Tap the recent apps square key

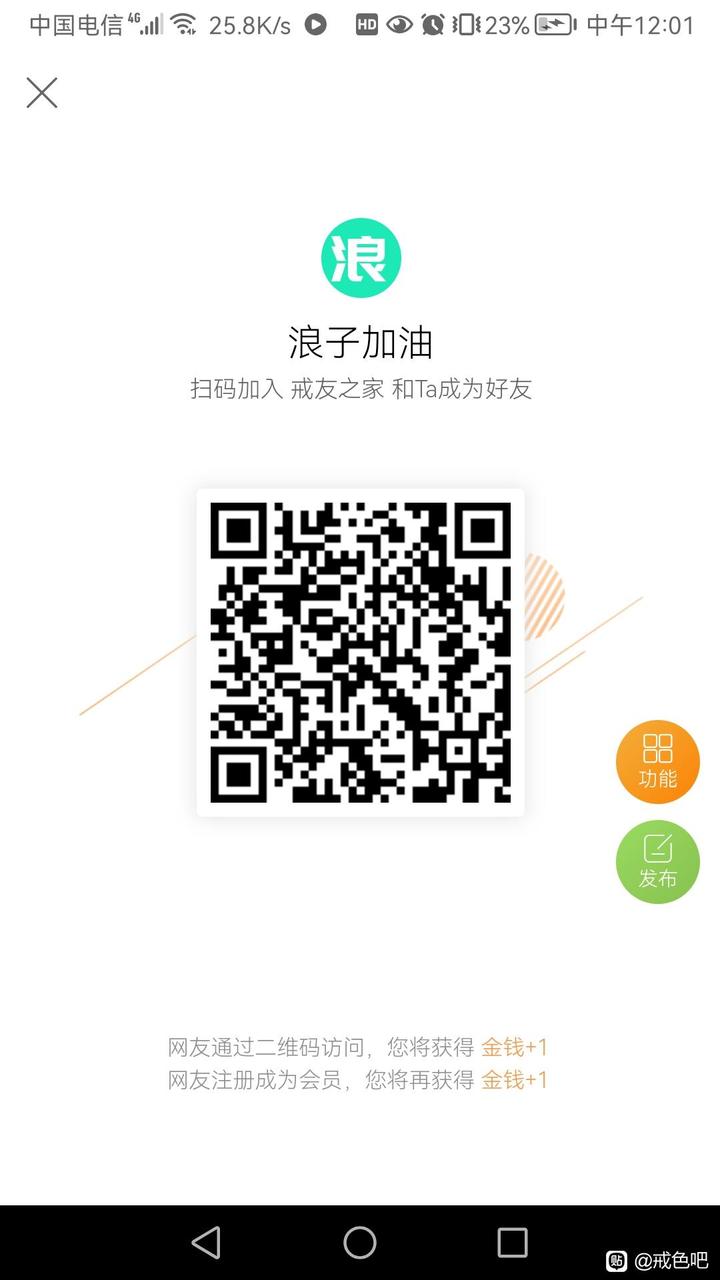pyautogui.click(x=512, y=1243)
